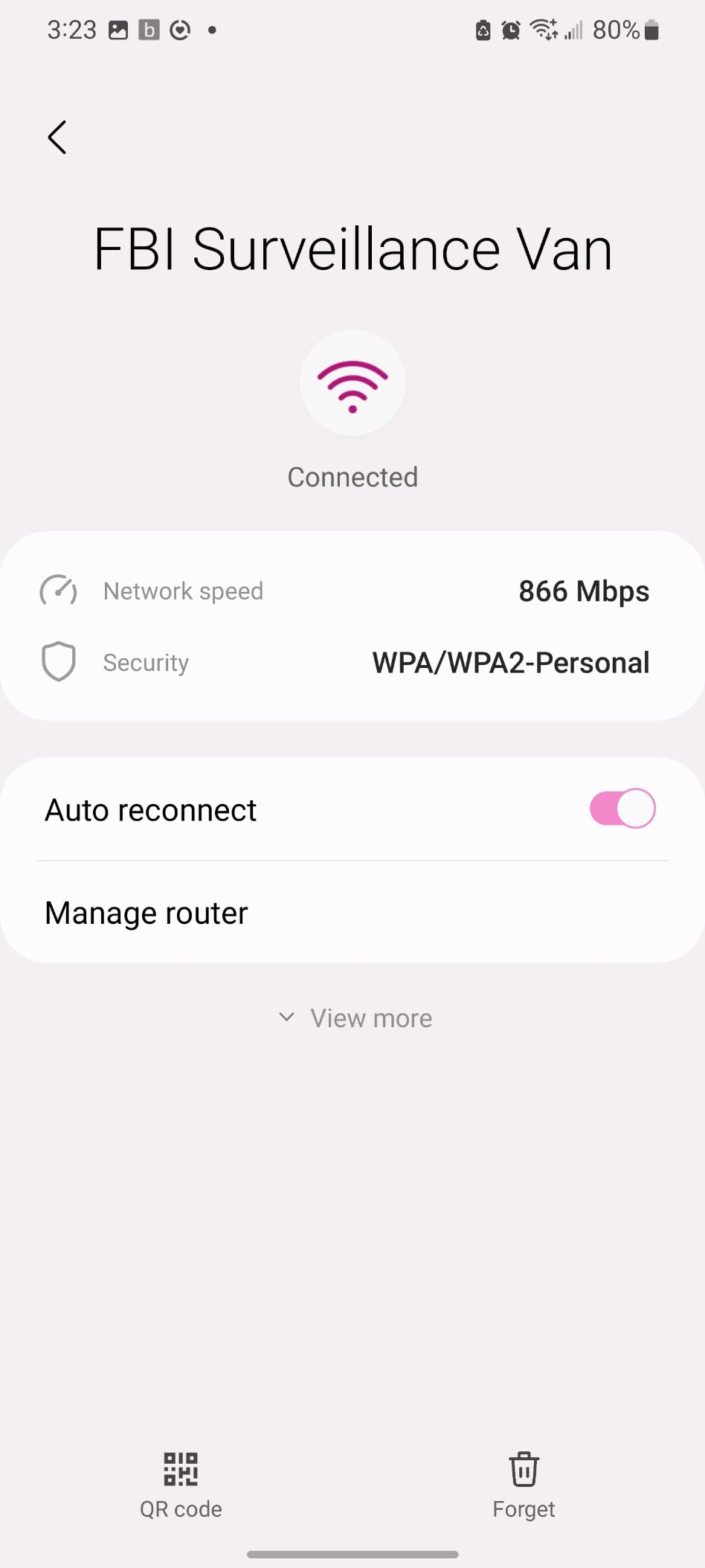Viewport: 705px width, 1568px height.
Task: Tap the chevron next to View more
Action: point(287,1018)
